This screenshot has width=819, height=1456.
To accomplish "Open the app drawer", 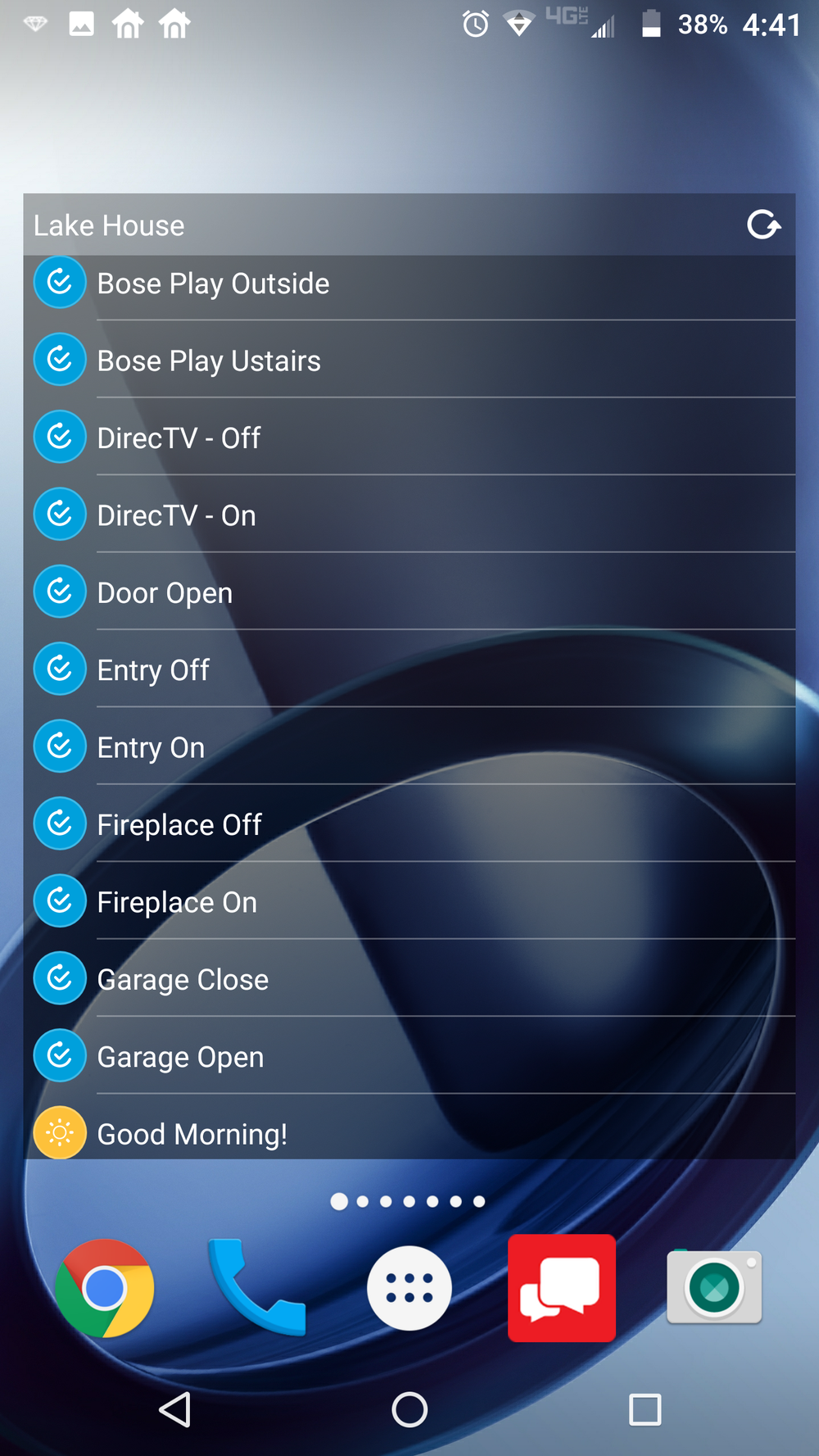I will [409, 1288].
